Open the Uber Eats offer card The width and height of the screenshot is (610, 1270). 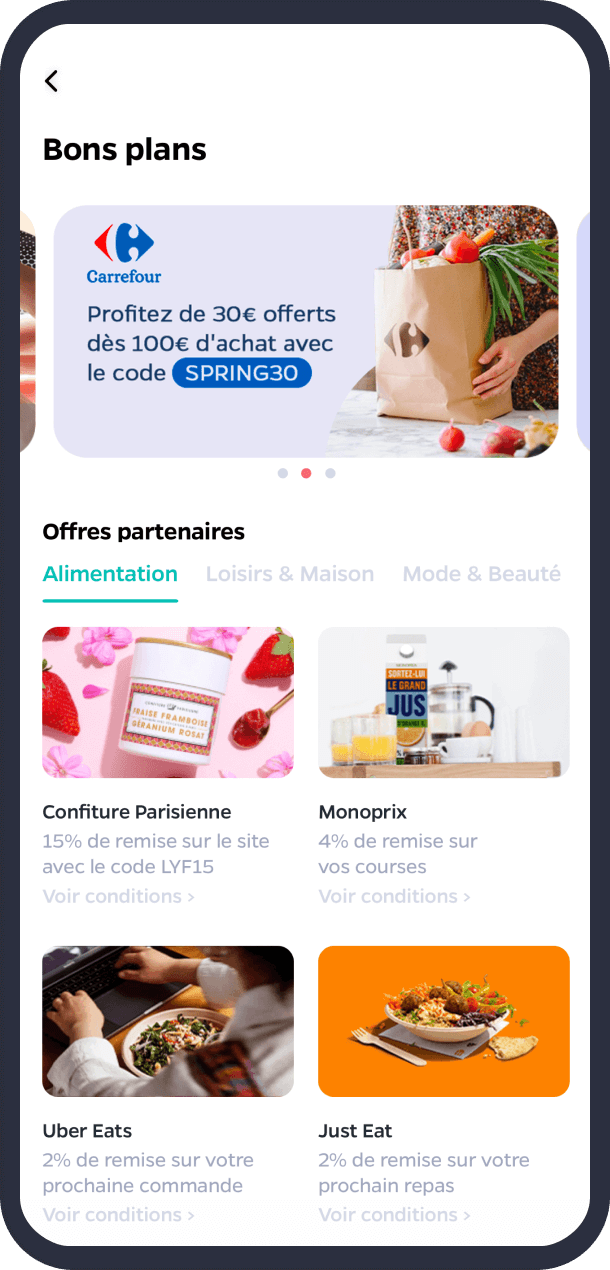[x=168, y=1021]
